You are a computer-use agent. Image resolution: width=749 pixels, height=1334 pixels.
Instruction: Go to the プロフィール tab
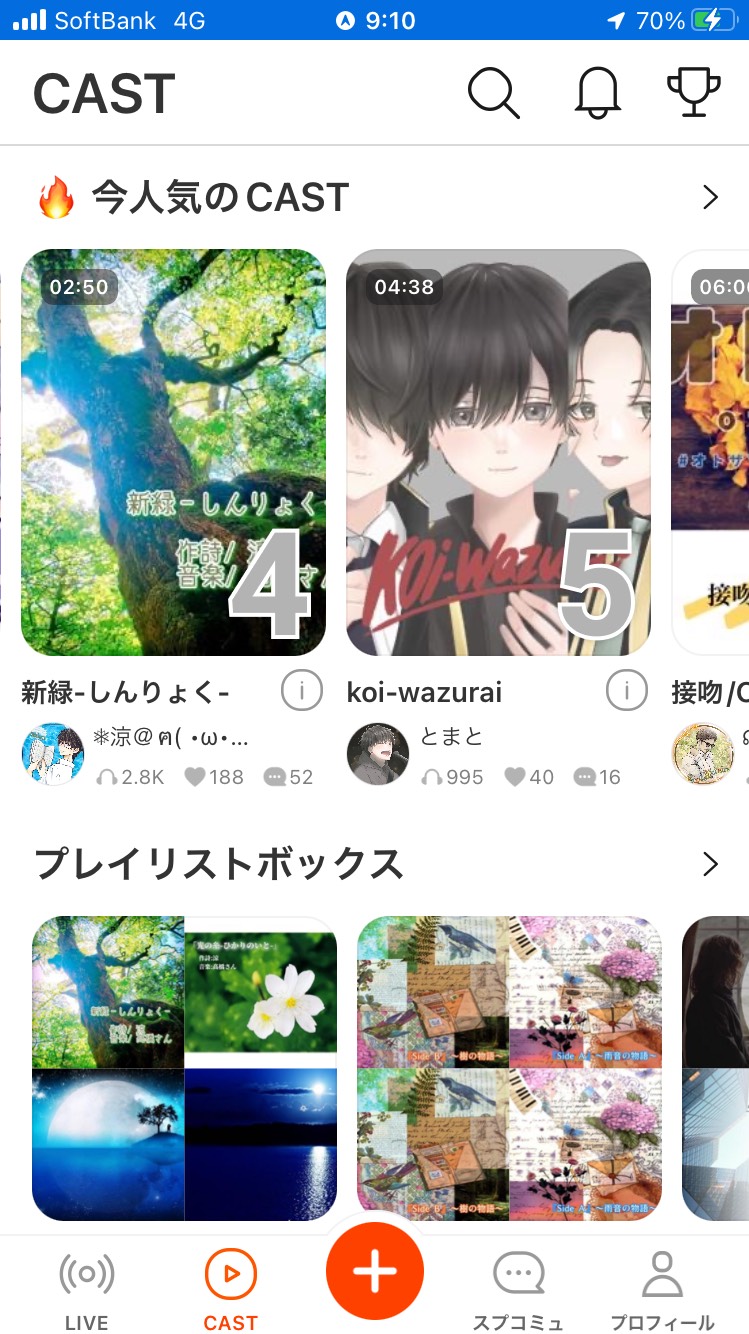point(662,1290)
